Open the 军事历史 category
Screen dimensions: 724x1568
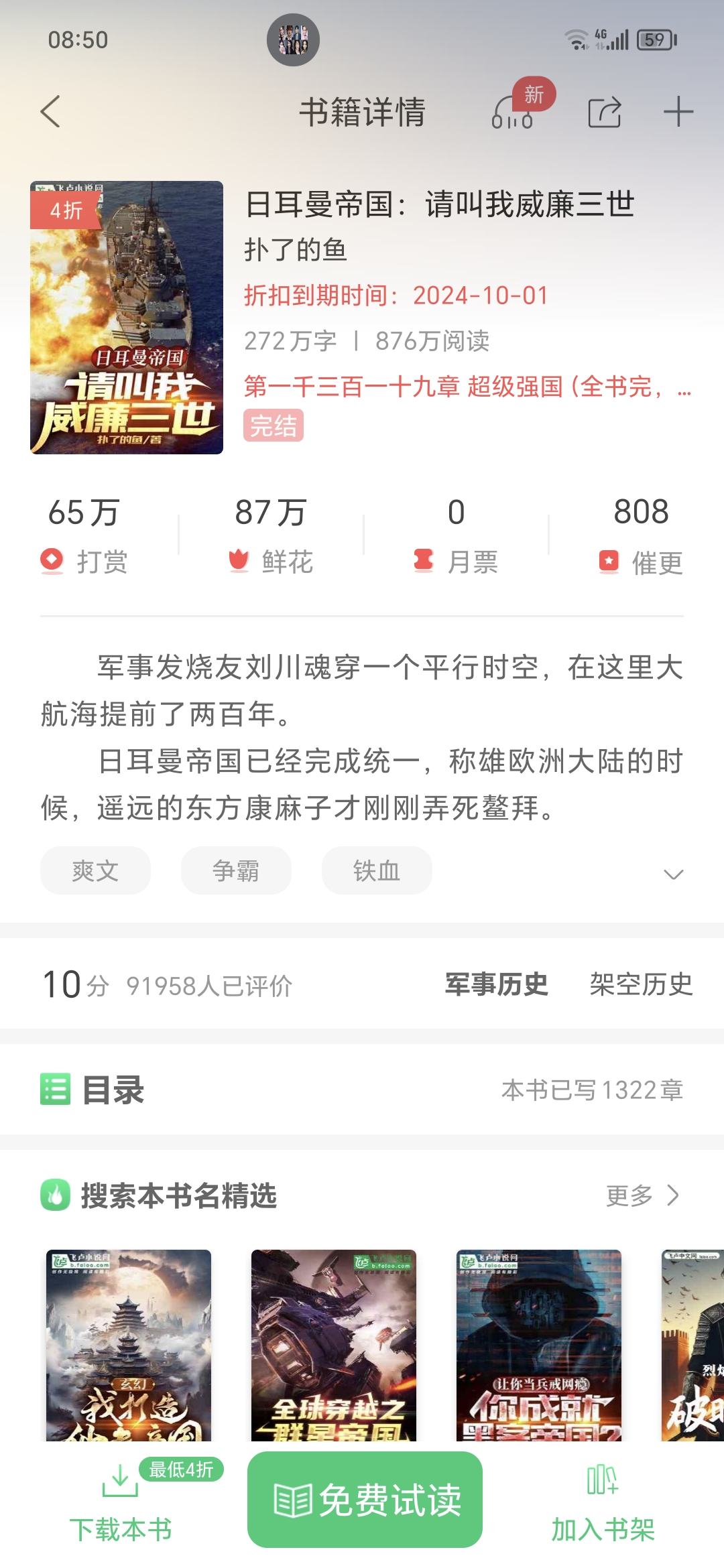496,984
